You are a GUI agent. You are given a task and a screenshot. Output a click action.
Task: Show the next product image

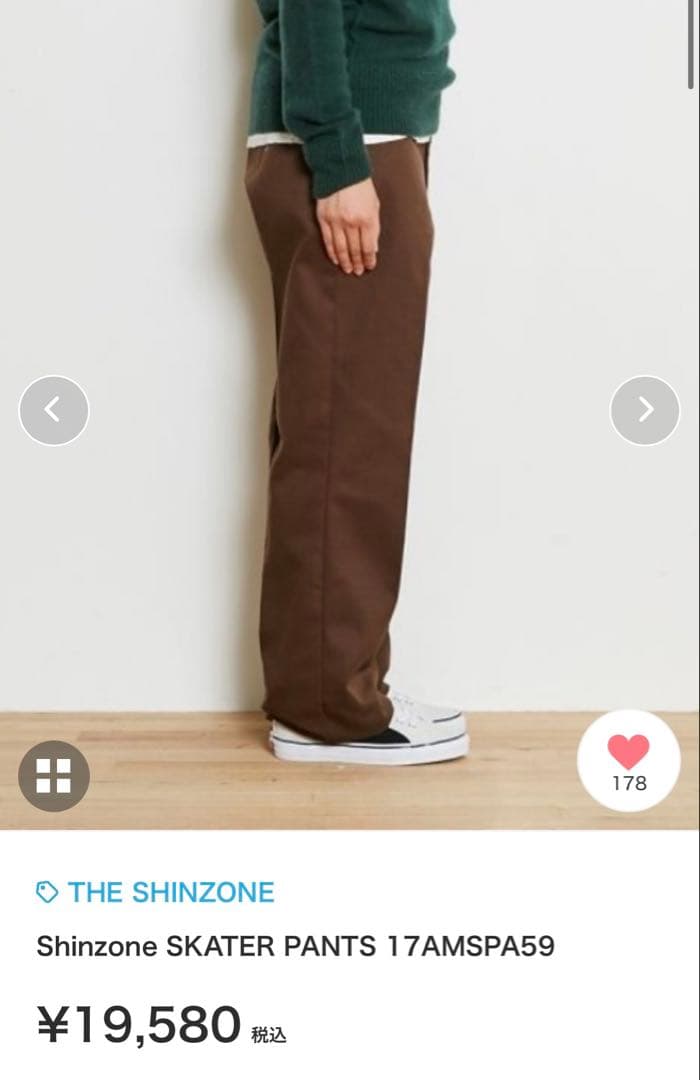pyautogui.click(x=645, y=410)
